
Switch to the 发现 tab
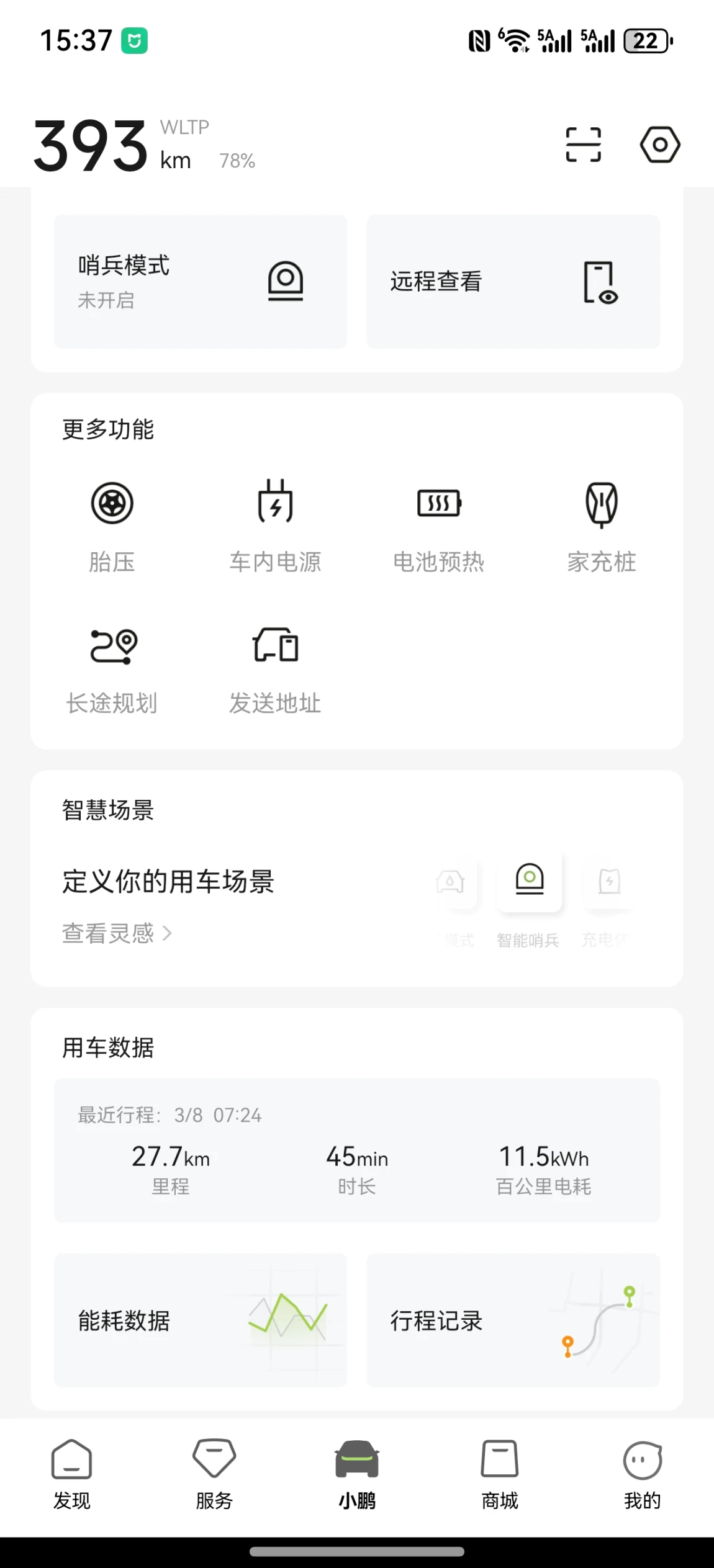point(71,1474)
